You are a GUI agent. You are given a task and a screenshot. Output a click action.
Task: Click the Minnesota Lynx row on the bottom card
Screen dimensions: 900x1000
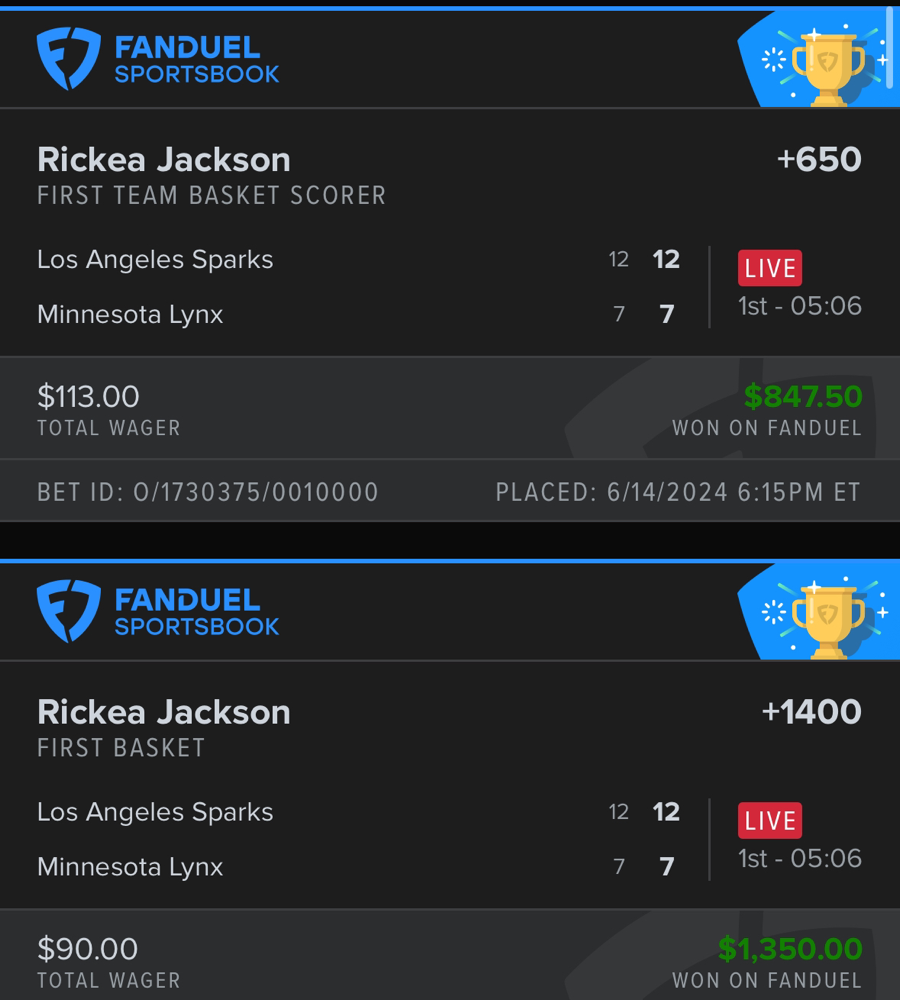pyautogui.click(x=130, y=866)
